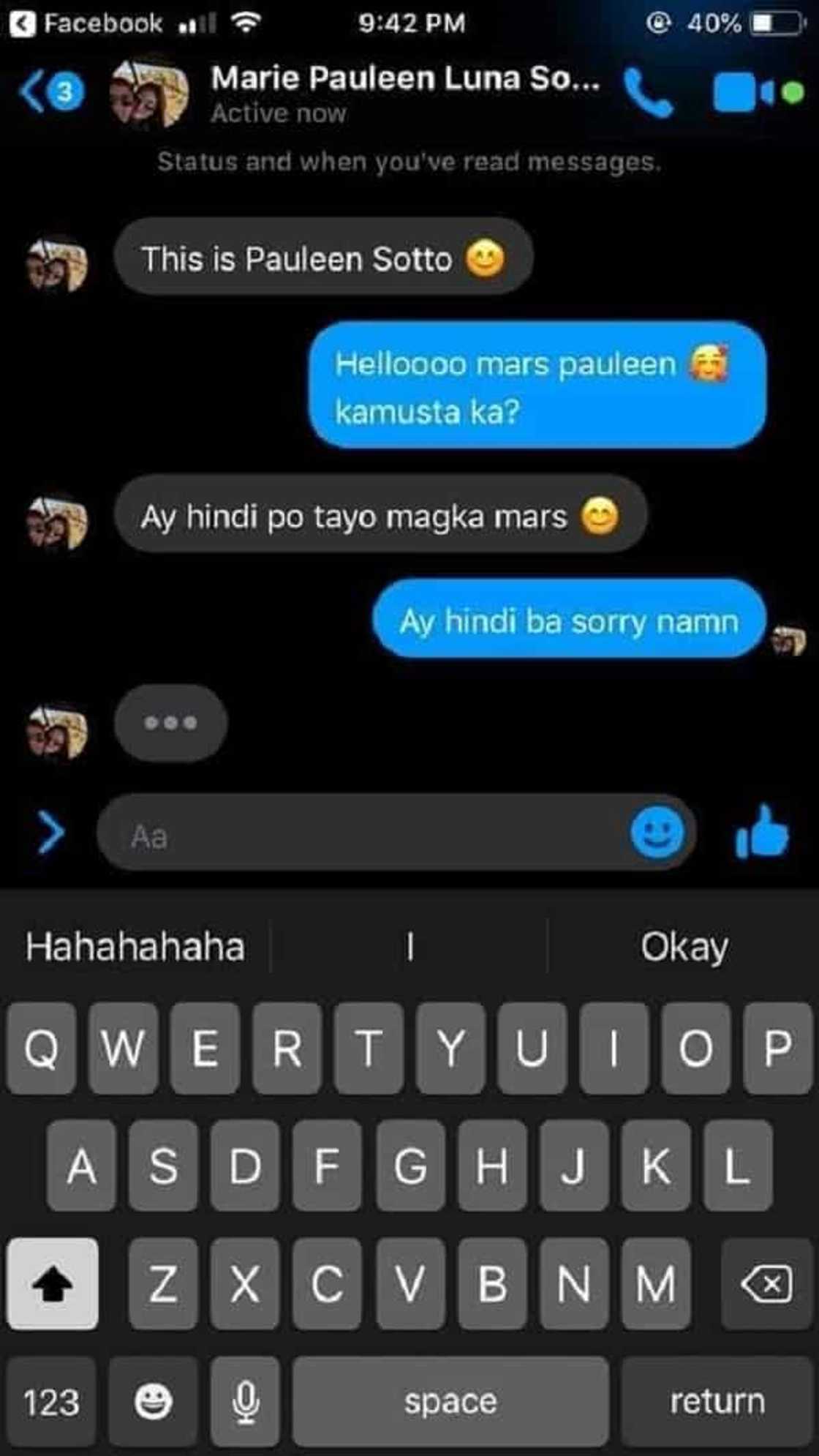Tap the backspace key

[x=766, y=1284]
